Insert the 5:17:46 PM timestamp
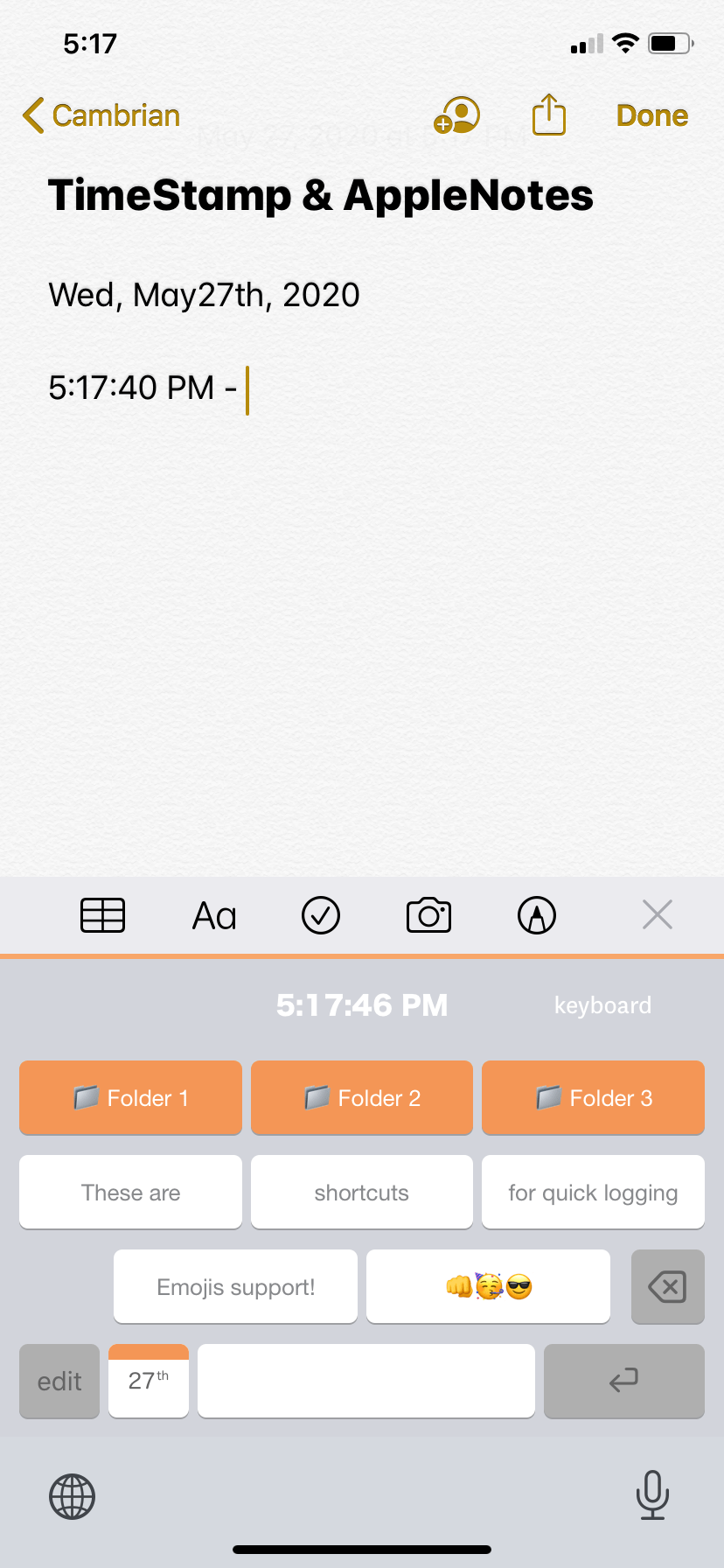The image size is (724, 1568). click(361, 1004)
